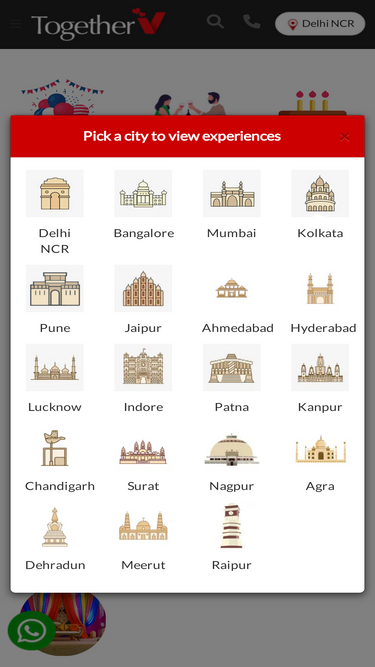Select Indore as location
This screenshot has width=375, height=667.
click(x=143, y=379)
